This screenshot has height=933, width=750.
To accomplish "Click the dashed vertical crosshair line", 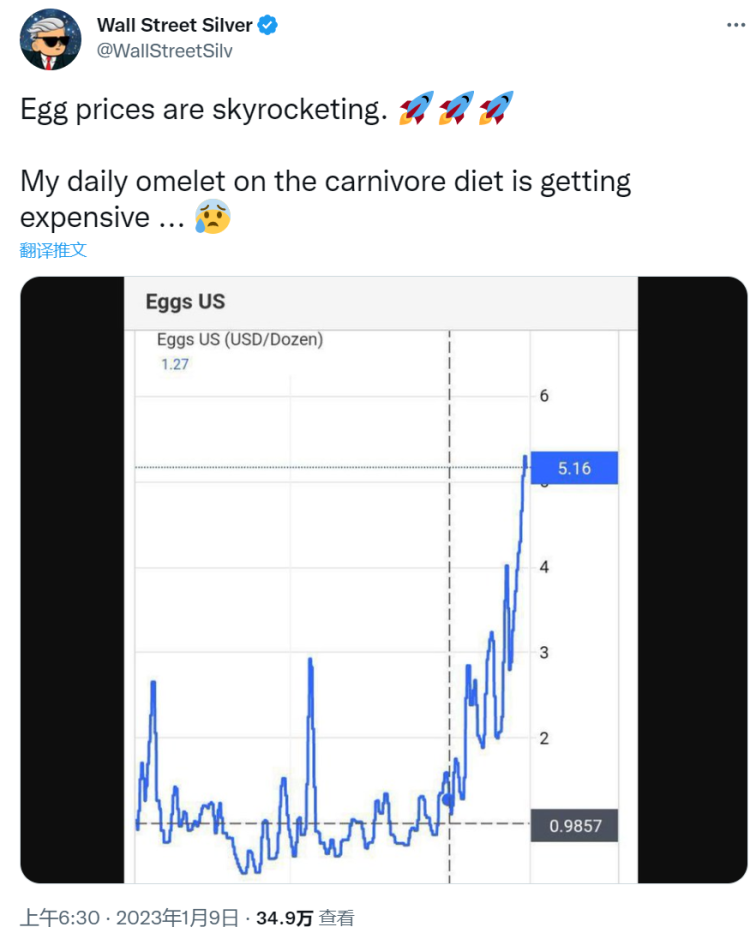I will [450, 600].
